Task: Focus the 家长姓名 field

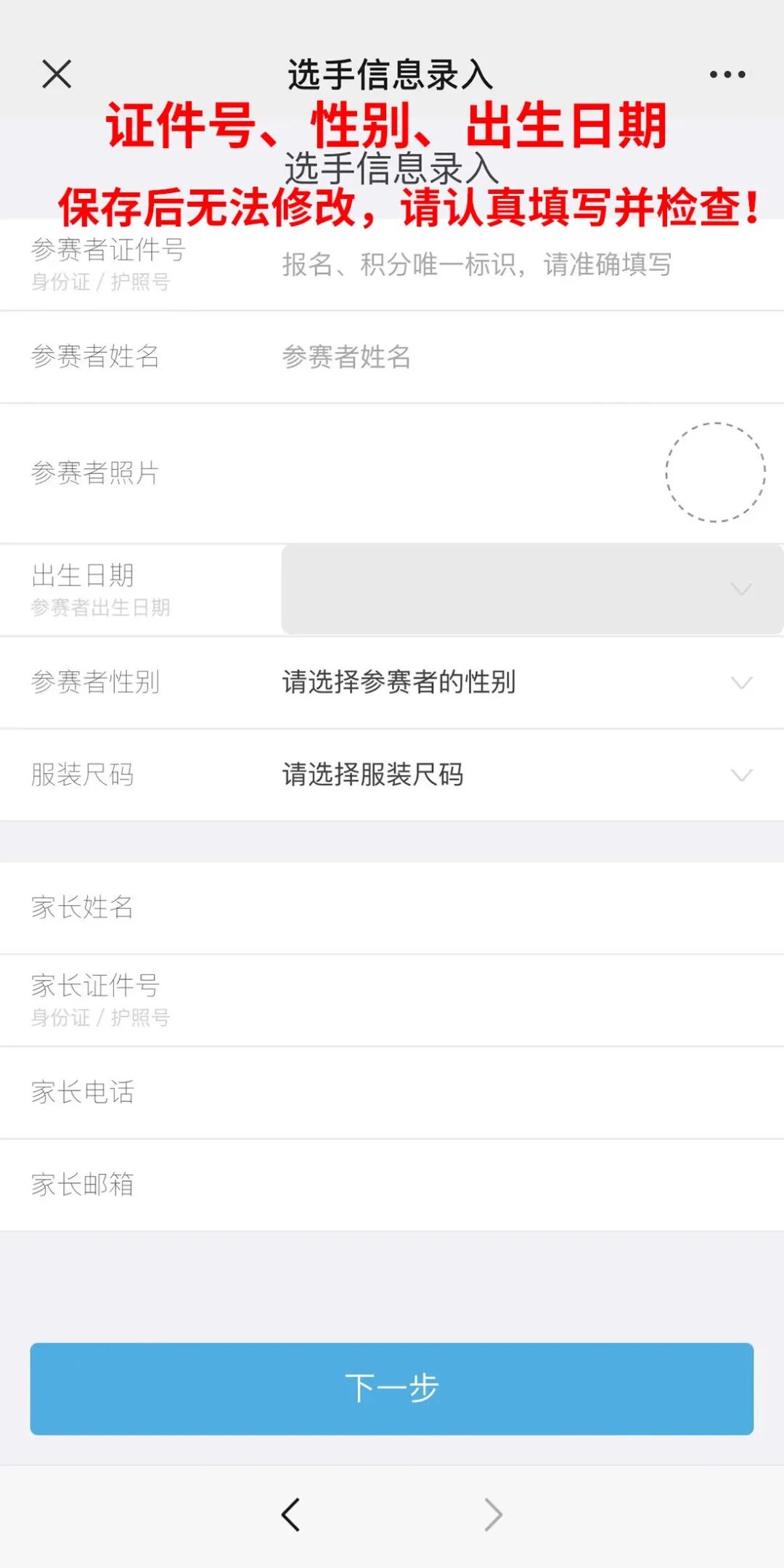Action: pyautogui.click(x=392, y=907)
